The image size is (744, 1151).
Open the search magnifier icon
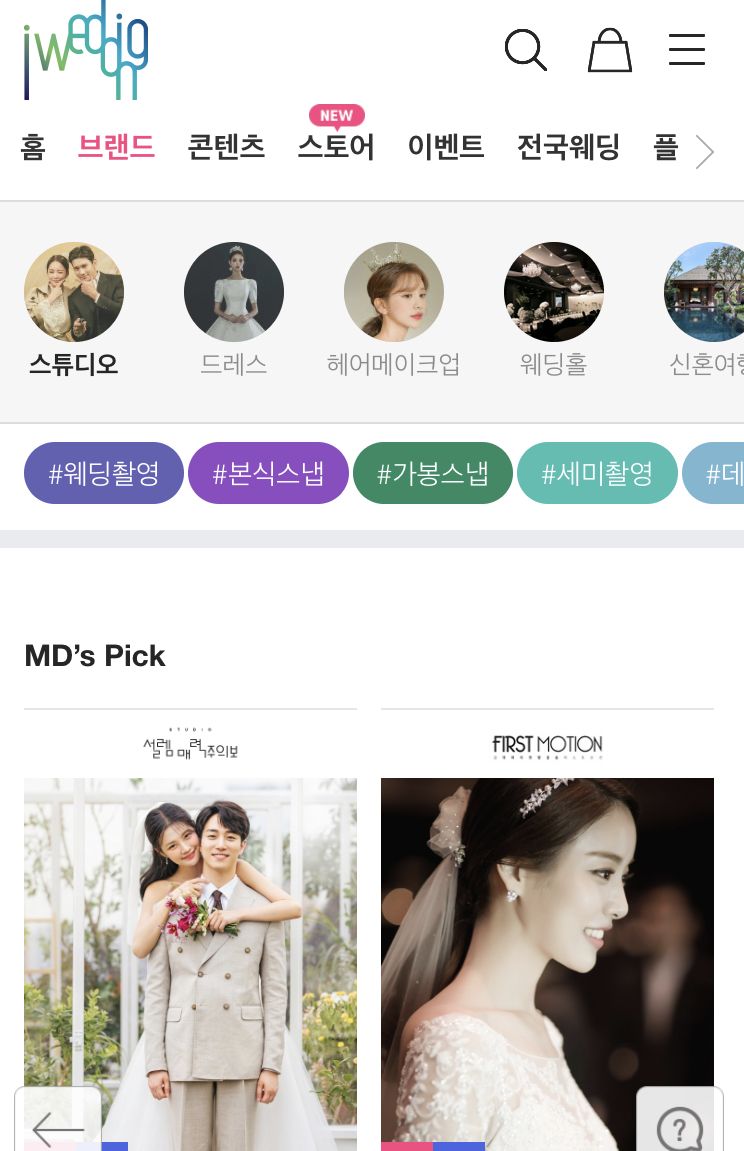pos(525,50)
